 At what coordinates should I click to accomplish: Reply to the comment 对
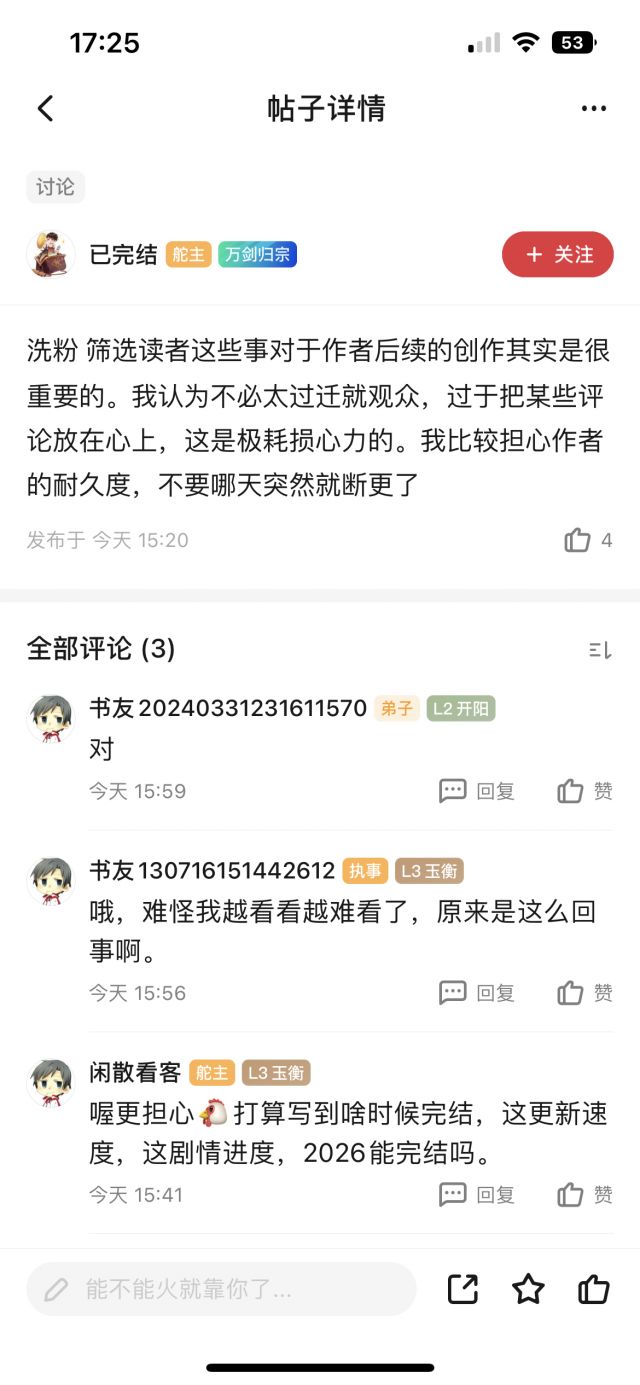(x=477, y=791)
